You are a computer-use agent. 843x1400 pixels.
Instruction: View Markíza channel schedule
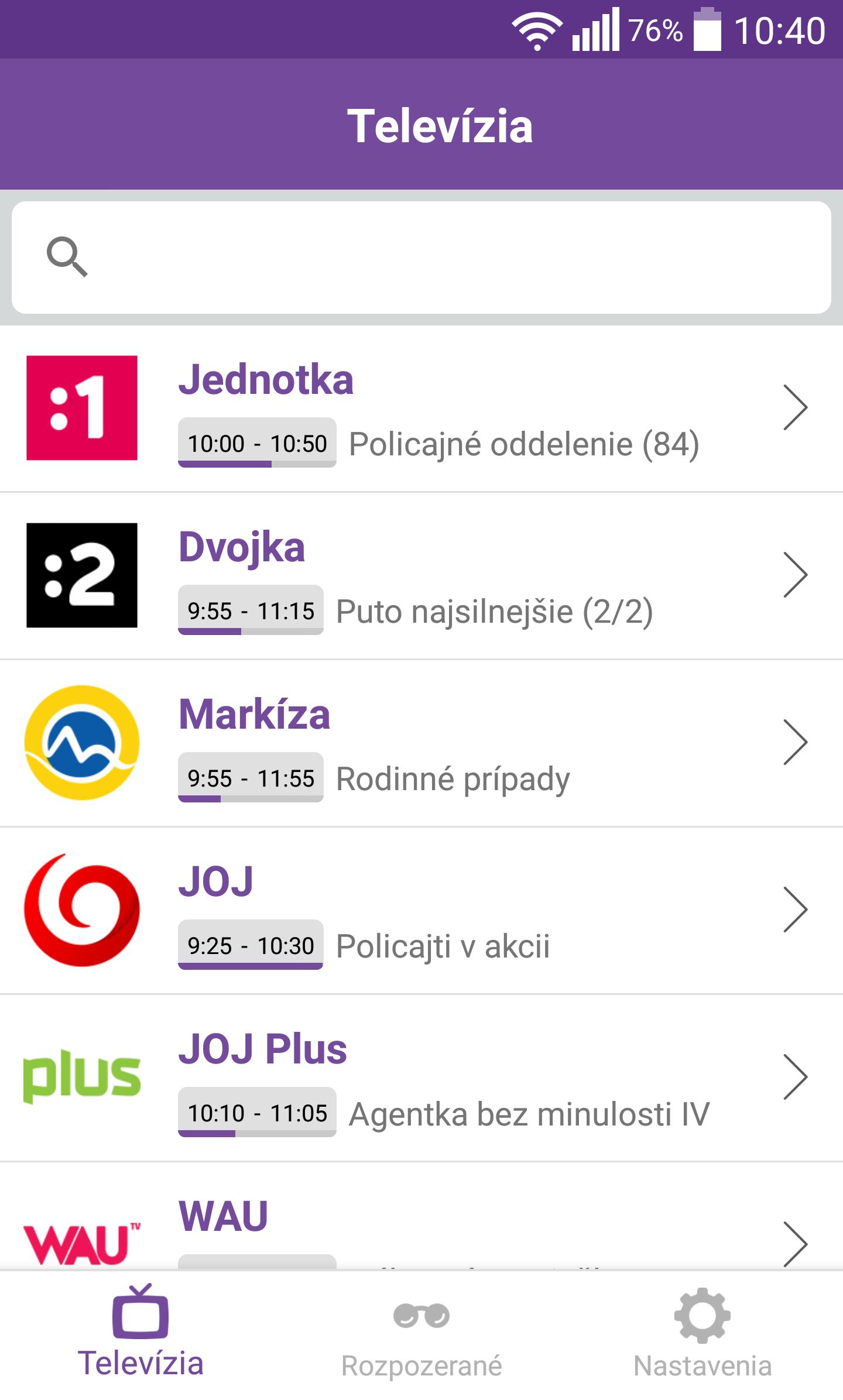[421, 743]
